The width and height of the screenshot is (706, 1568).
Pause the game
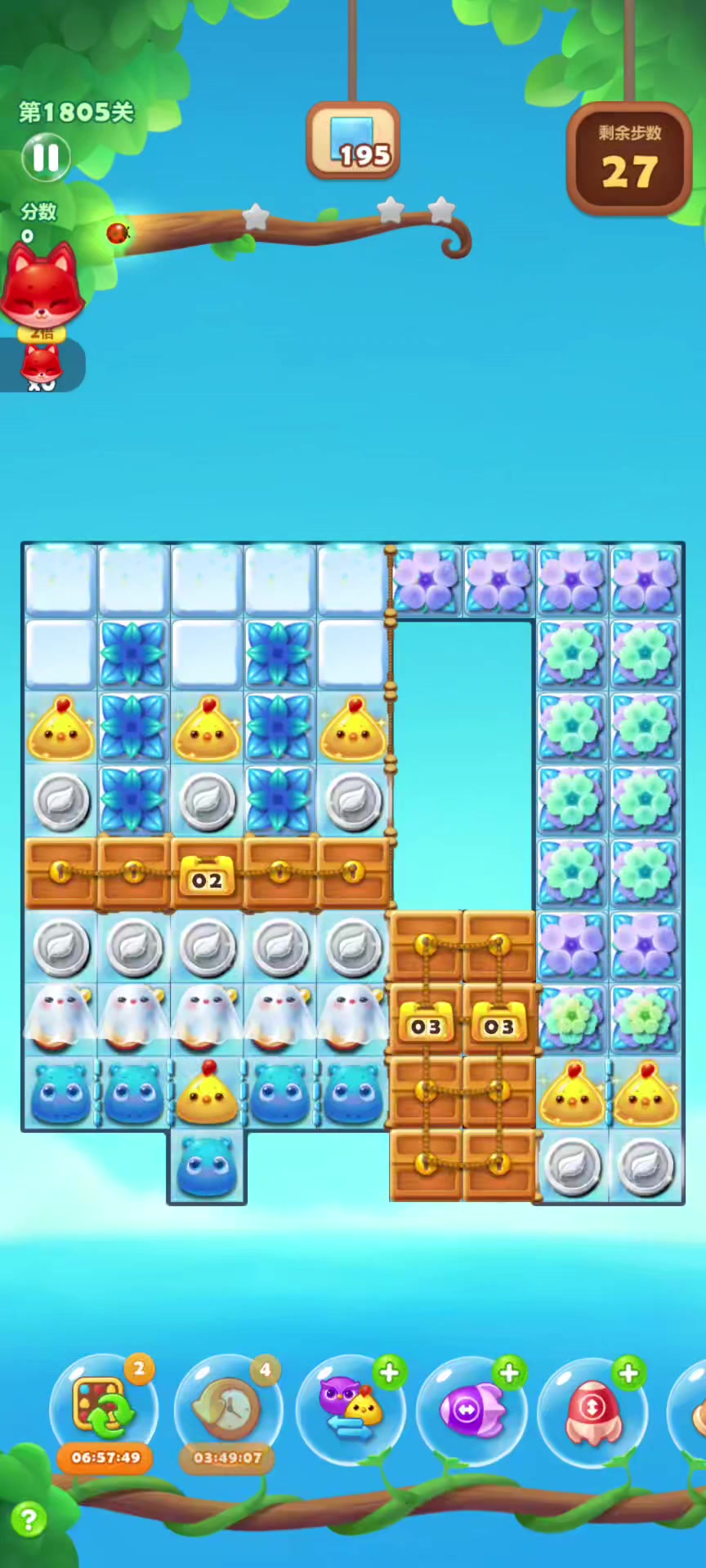[46, 158]
